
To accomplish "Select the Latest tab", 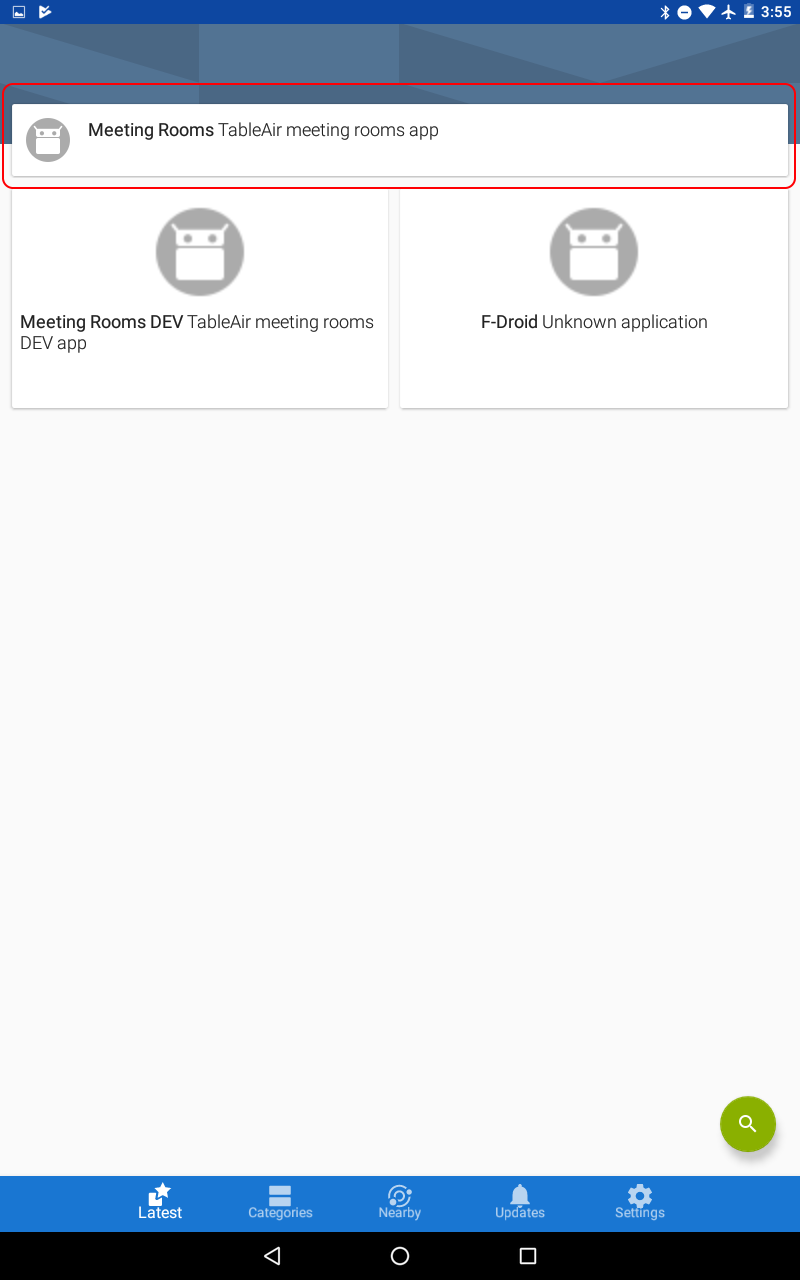I will click(160, 1203).
